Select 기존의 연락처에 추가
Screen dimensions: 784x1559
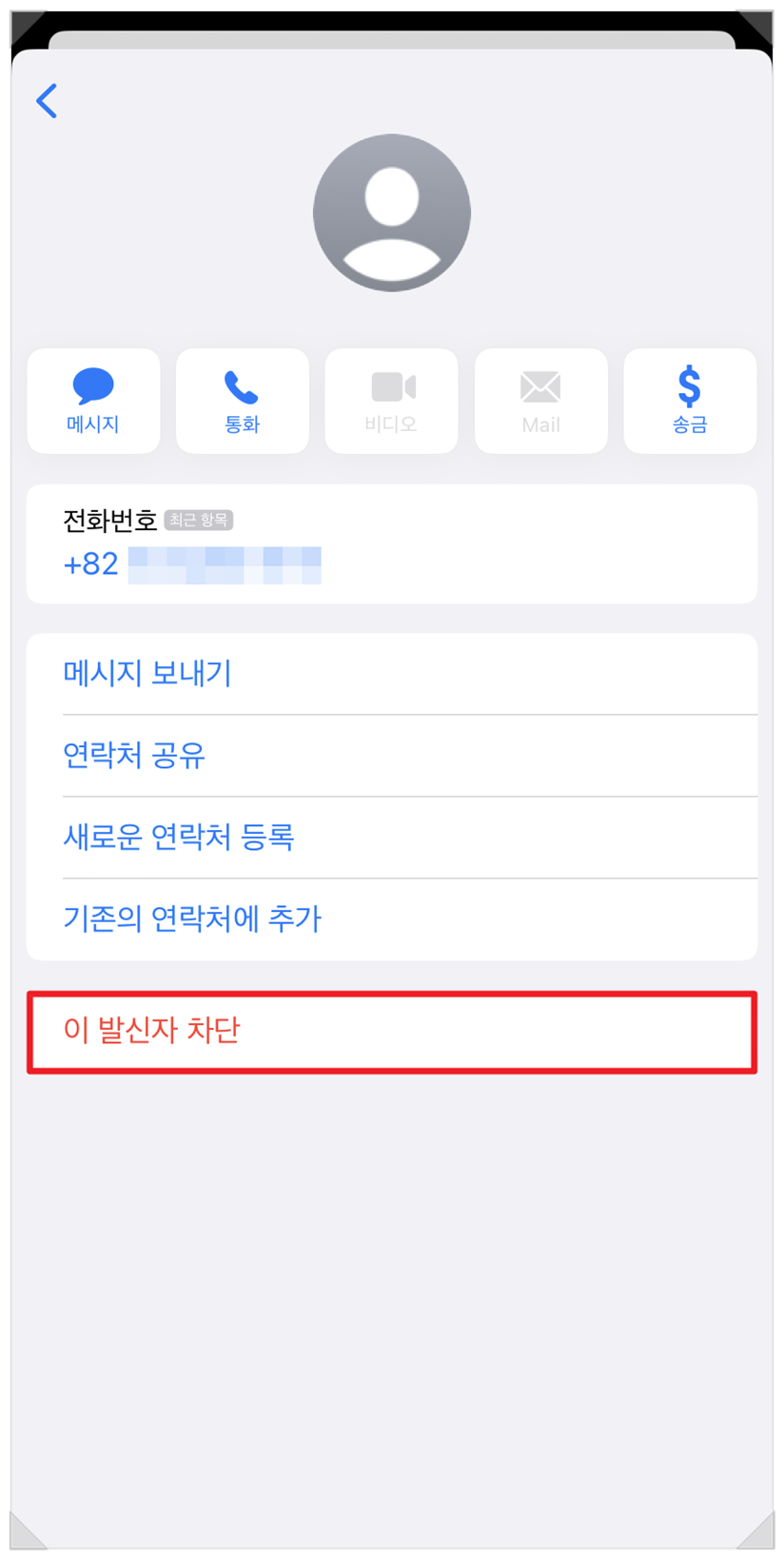392,919
